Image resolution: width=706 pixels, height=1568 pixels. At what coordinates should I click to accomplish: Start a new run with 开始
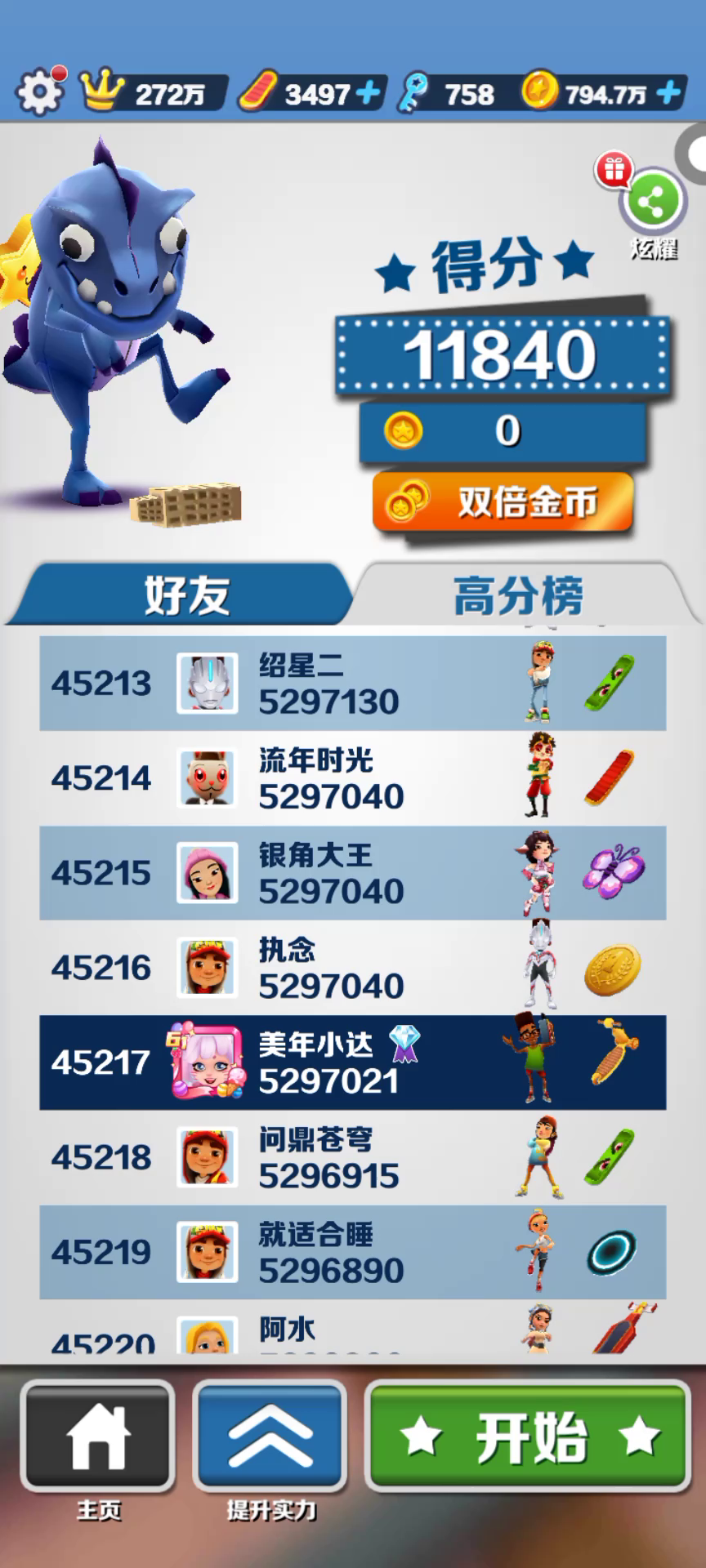click(528, 1437)
